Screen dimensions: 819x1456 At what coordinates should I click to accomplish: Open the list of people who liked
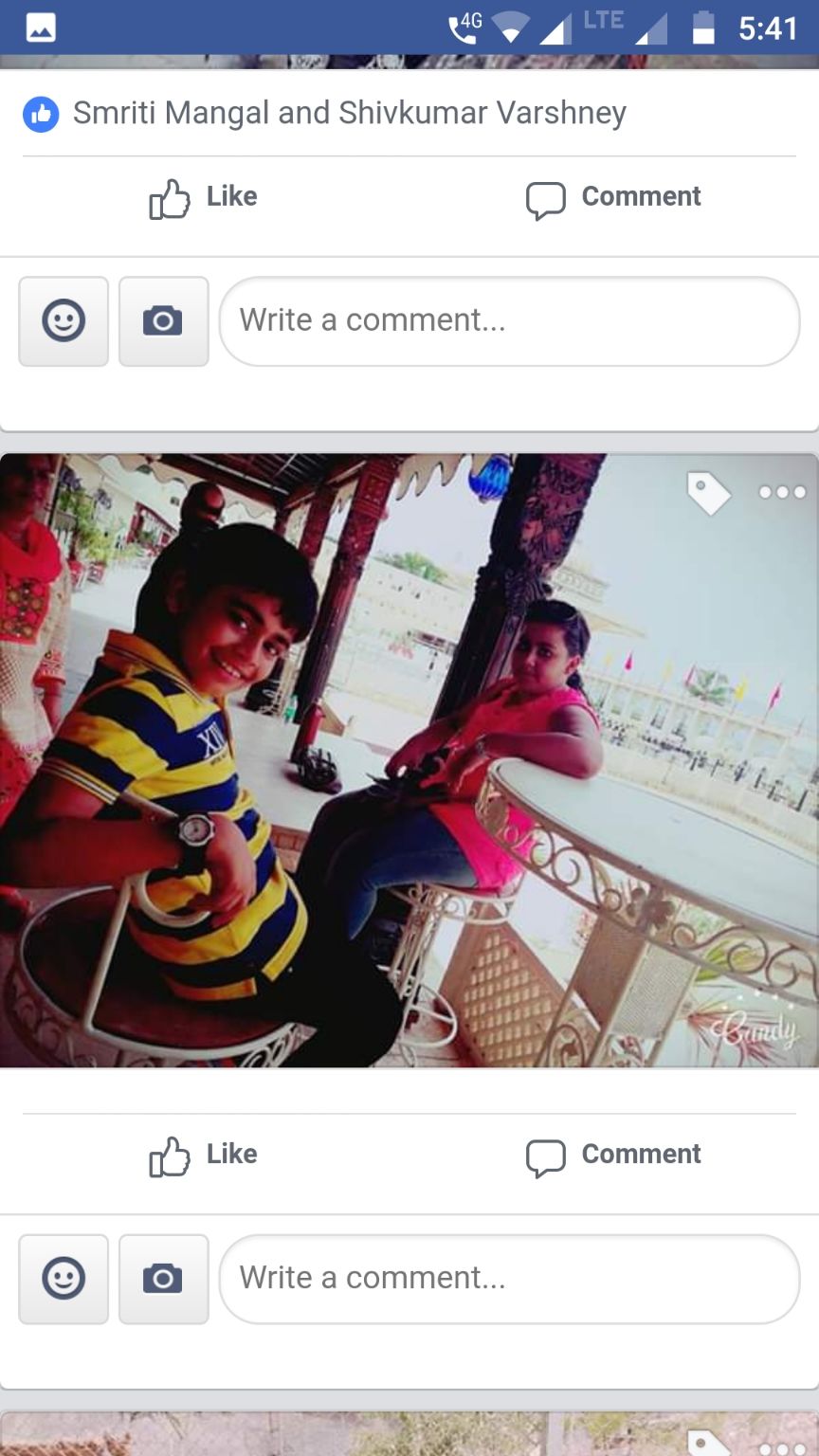coord(349,113)
